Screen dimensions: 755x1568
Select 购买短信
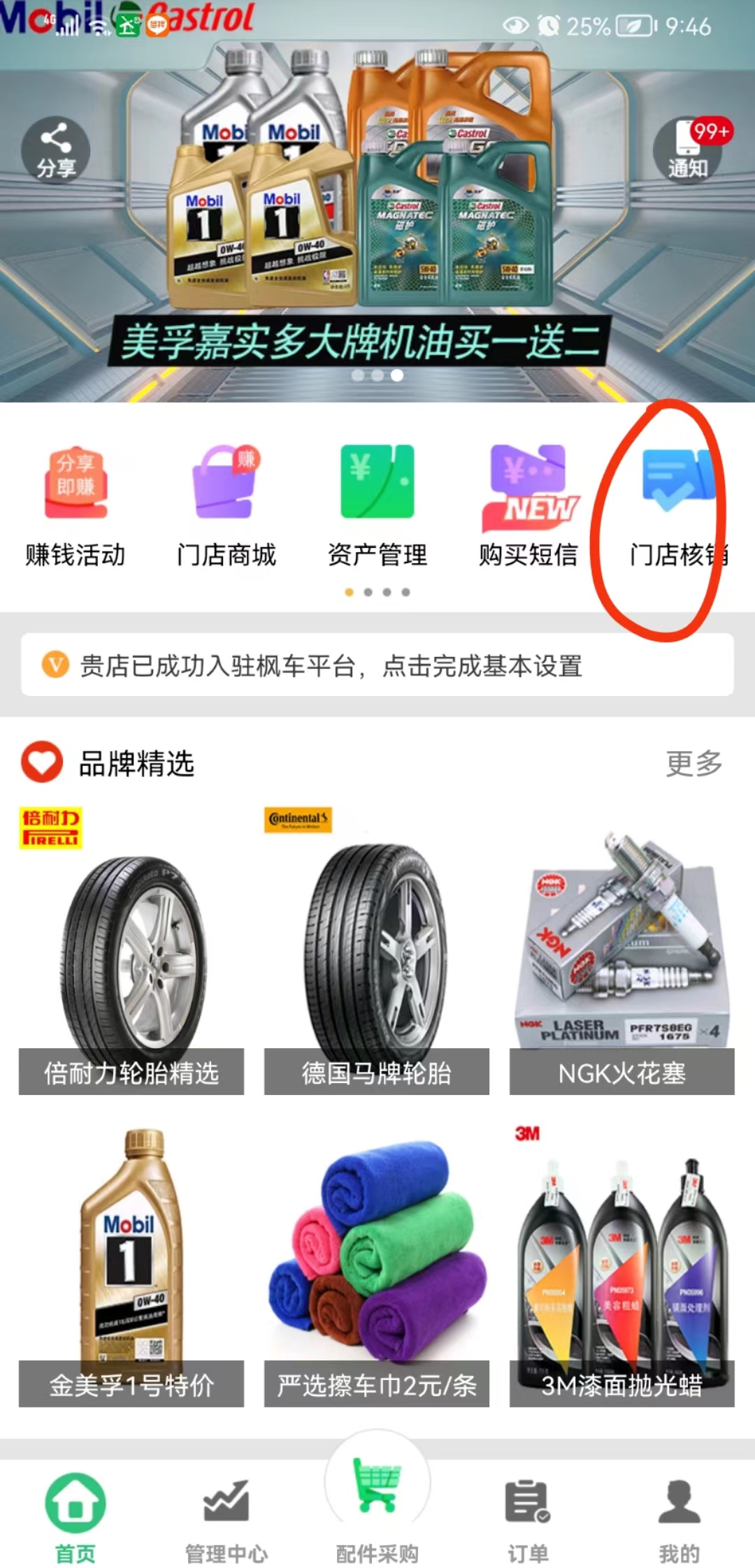pos(528,504)
